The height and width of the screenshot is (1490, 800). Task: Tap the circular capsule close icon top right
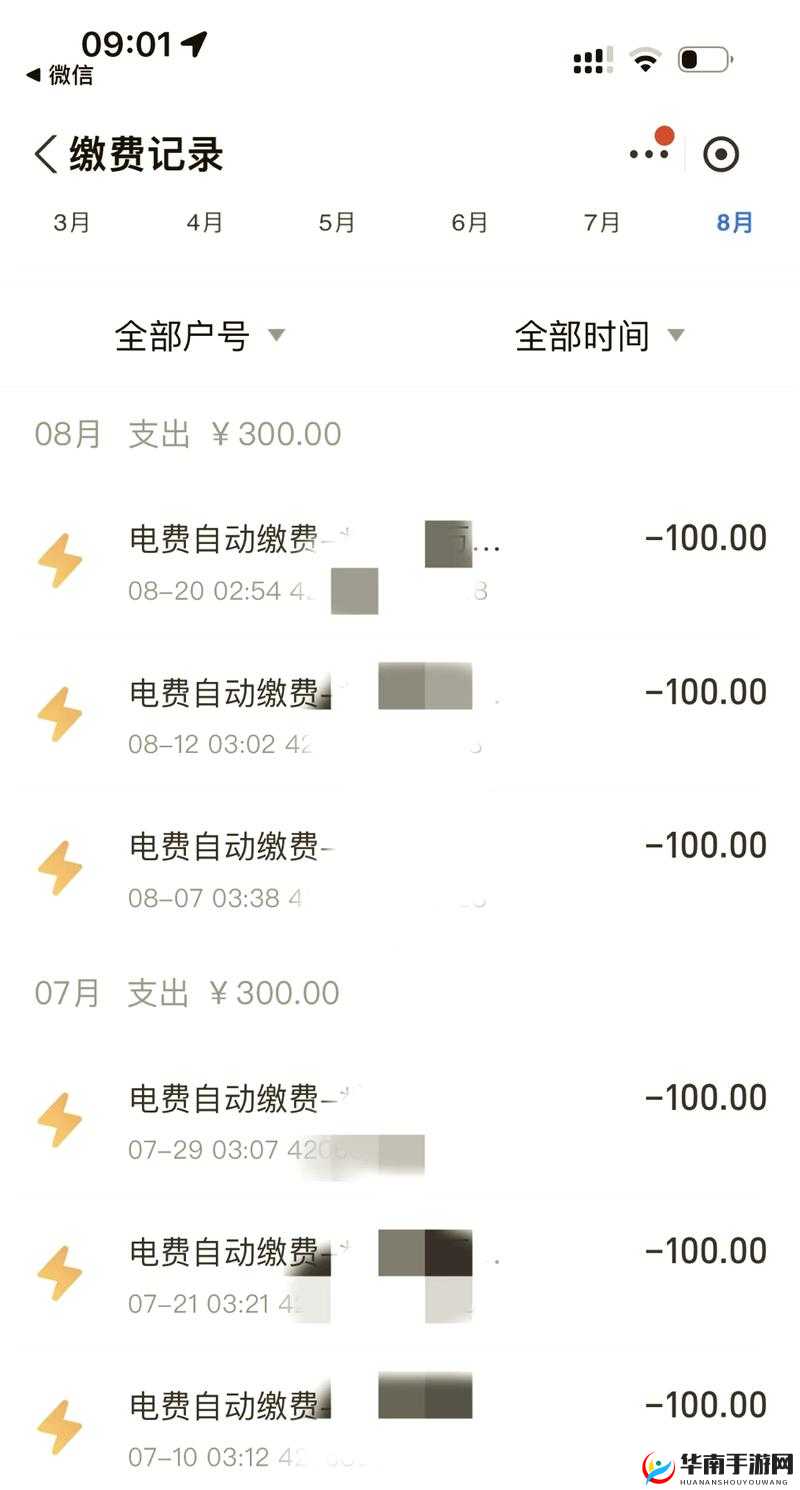point(722,153)
